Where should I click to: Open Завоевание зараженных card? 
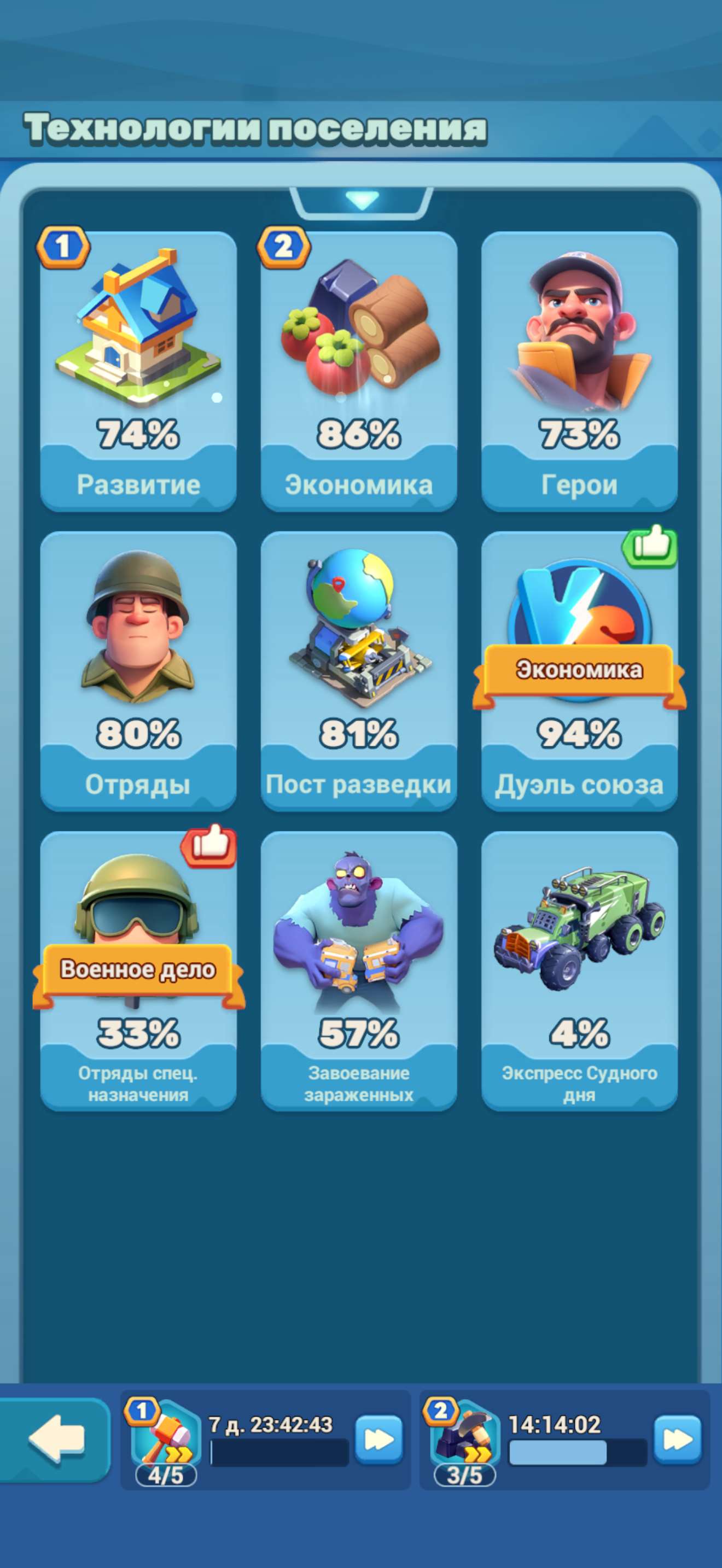click(359, 971)
